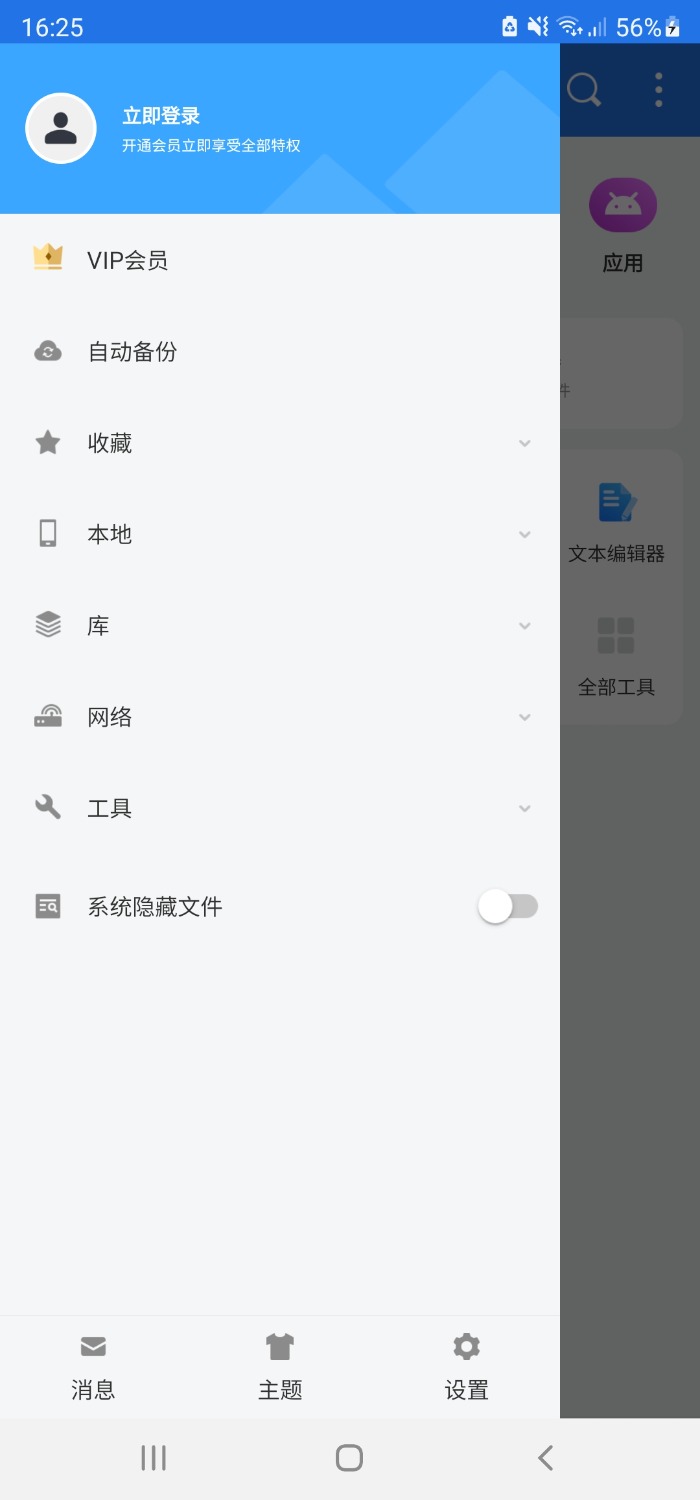Image resolution: width=700 pixels, height=1500 pixels.
Task: Go to the system home screen
Action: (x=349, y=1458)
